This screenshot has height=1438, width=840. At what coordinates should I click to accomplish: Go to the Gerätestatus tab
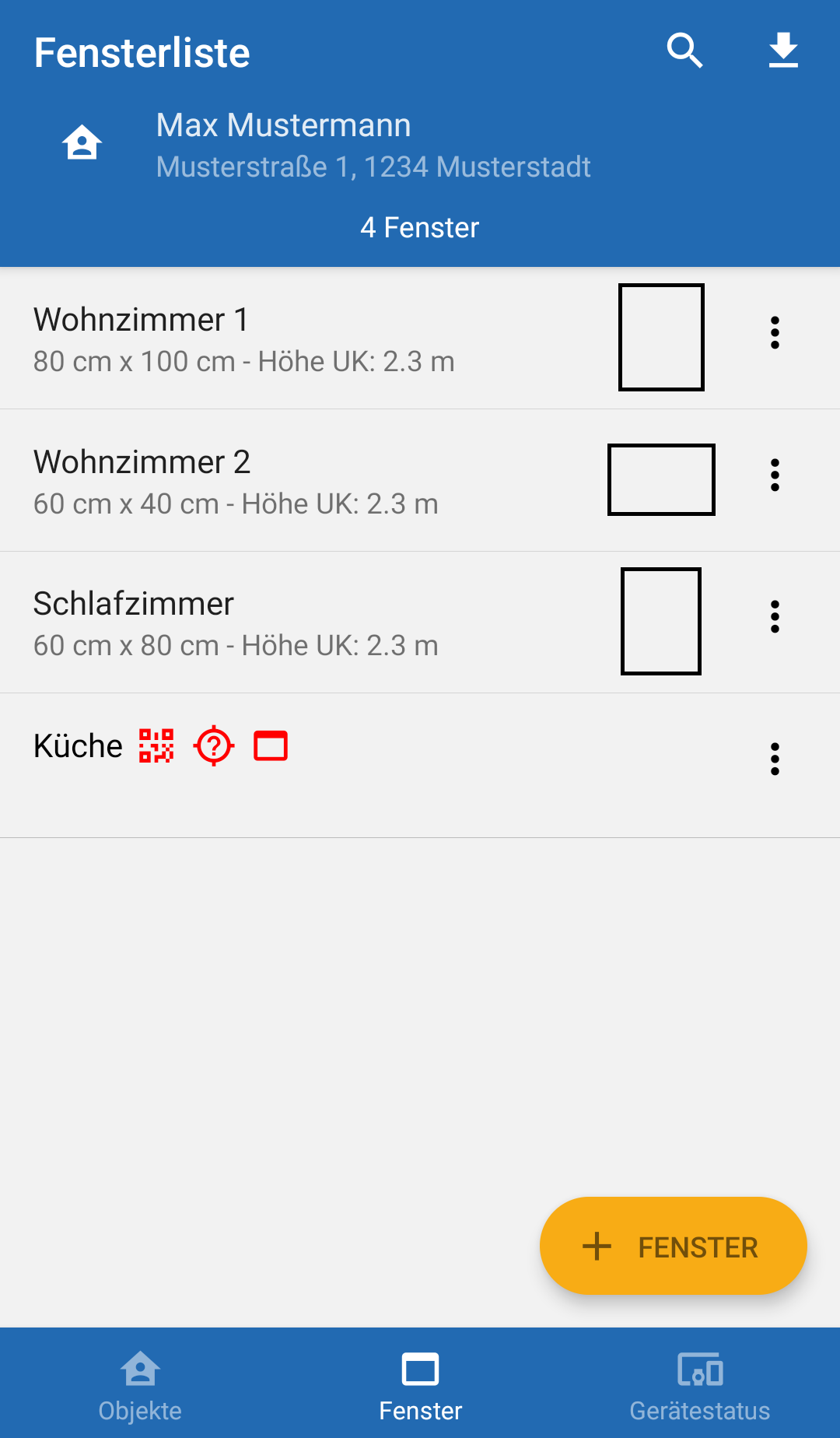point(700,1386)
